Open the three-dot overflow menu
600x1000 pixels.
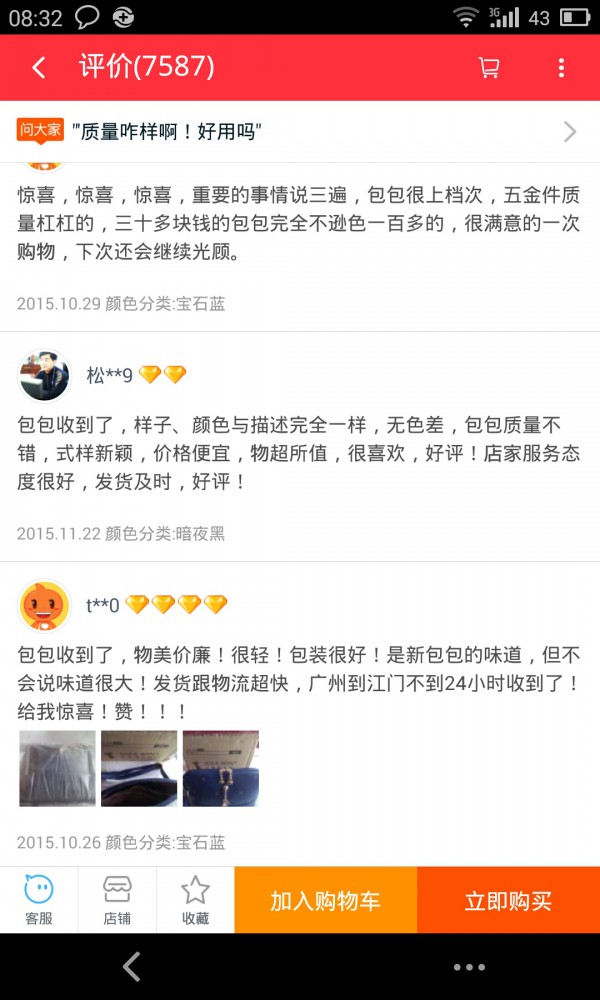(x=561, y=67)
